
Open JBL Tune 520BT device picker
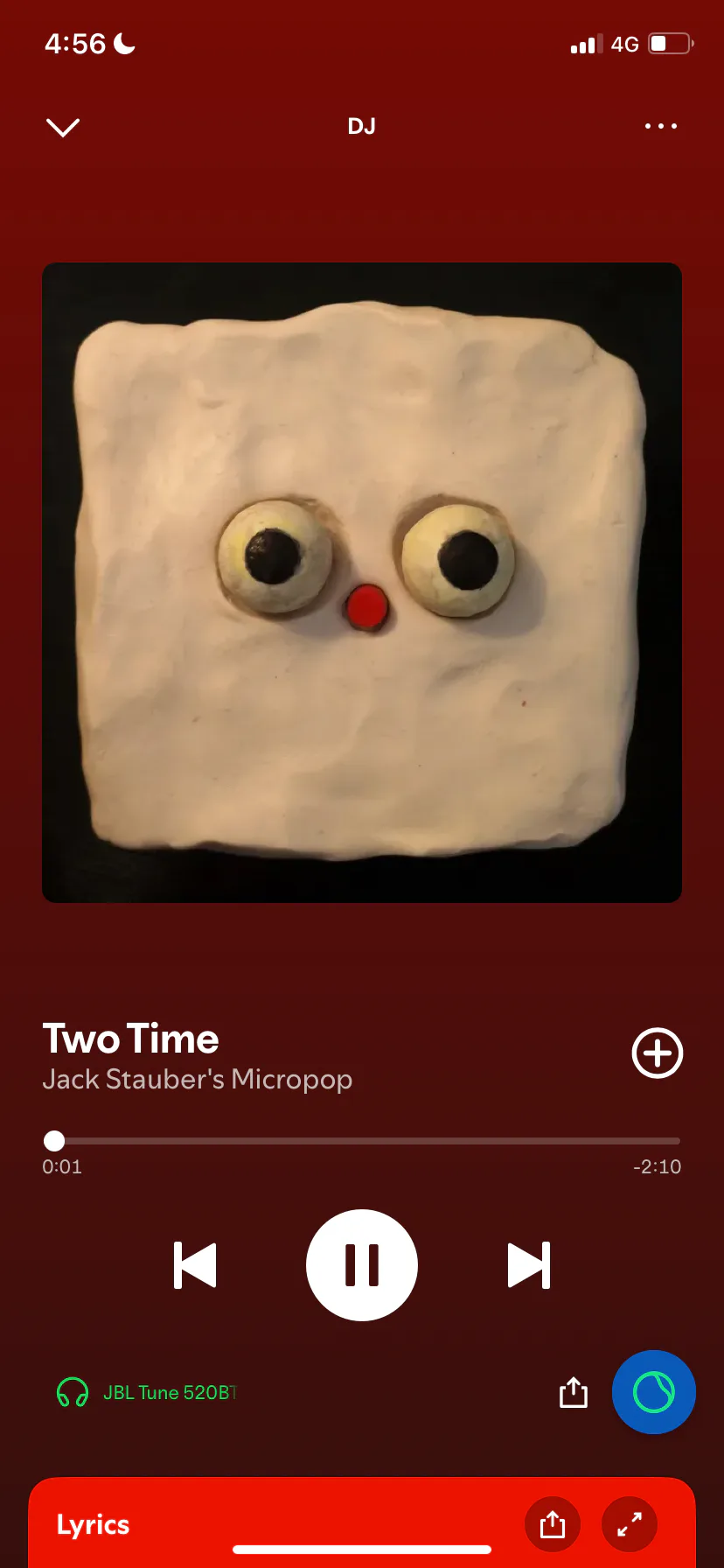pos(147,1392)
